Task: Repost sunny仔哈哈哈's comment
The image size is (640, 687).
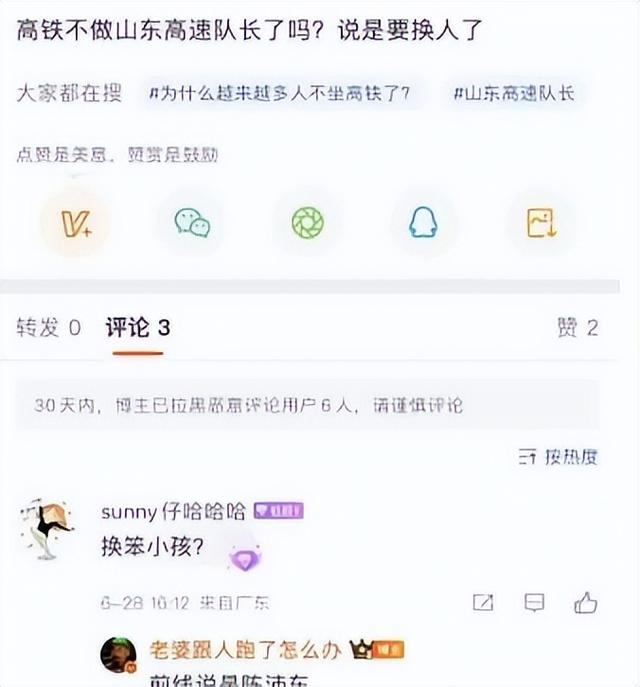Action: [483, 603]
